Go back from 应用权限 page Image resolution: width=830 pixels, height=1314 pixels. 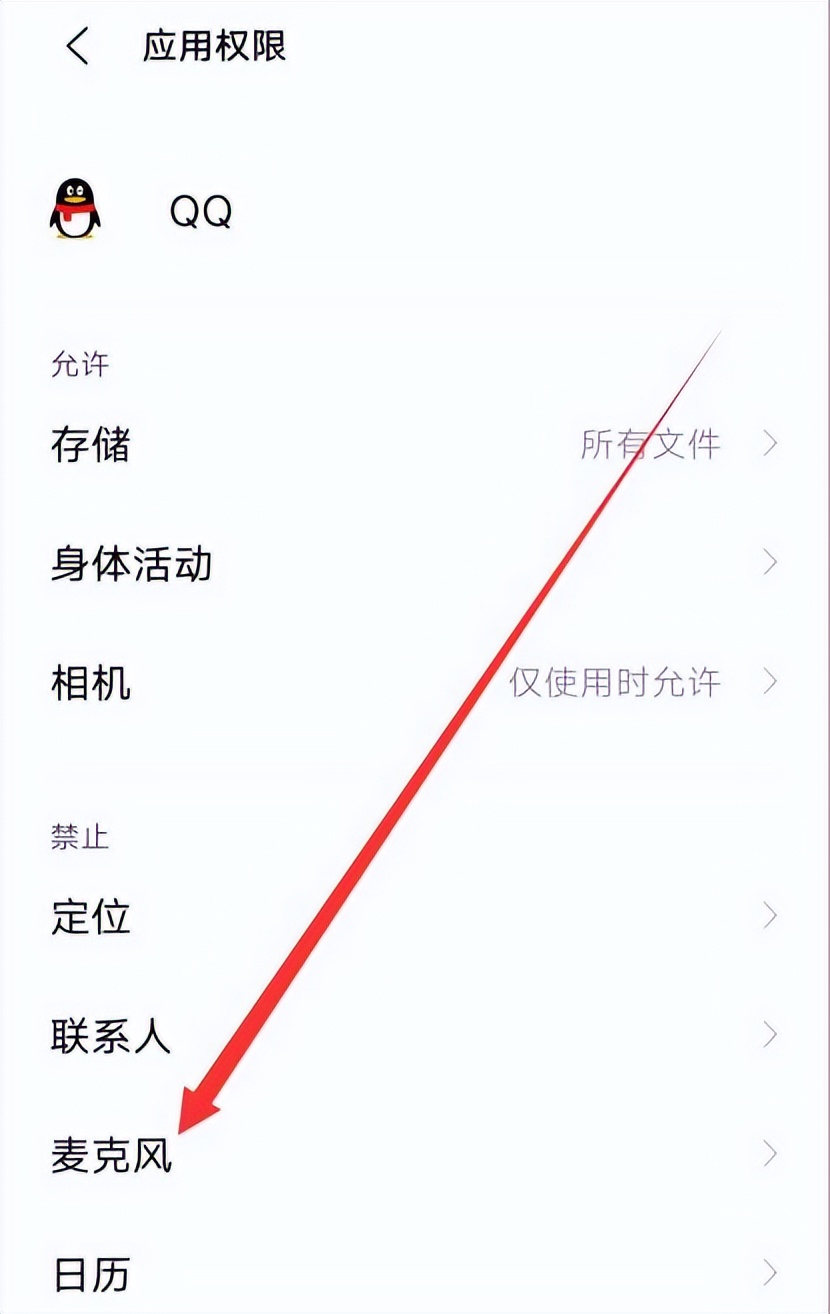77,47
